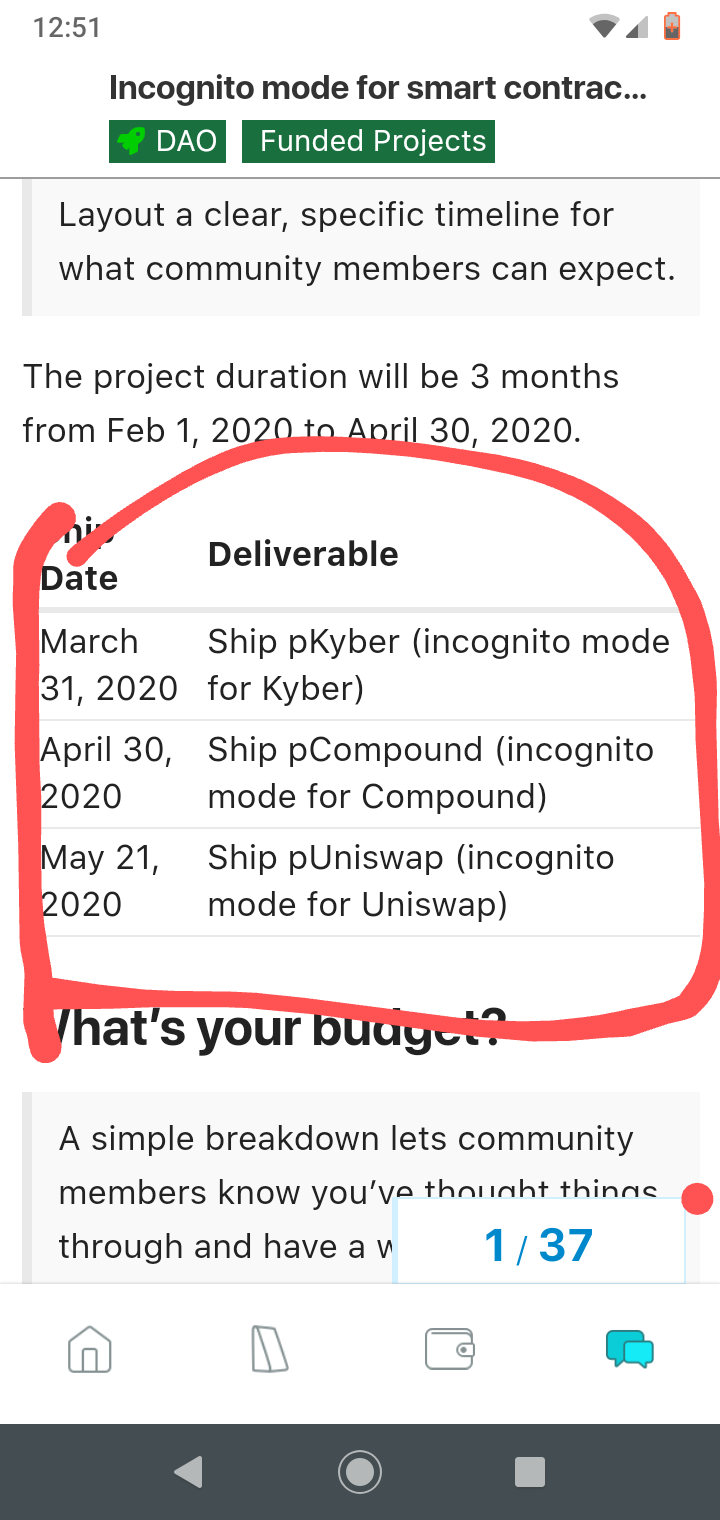Open the Funded Projects tag
The height and width of the screenshot is (1520, 720).
click(x=368, y=141)
